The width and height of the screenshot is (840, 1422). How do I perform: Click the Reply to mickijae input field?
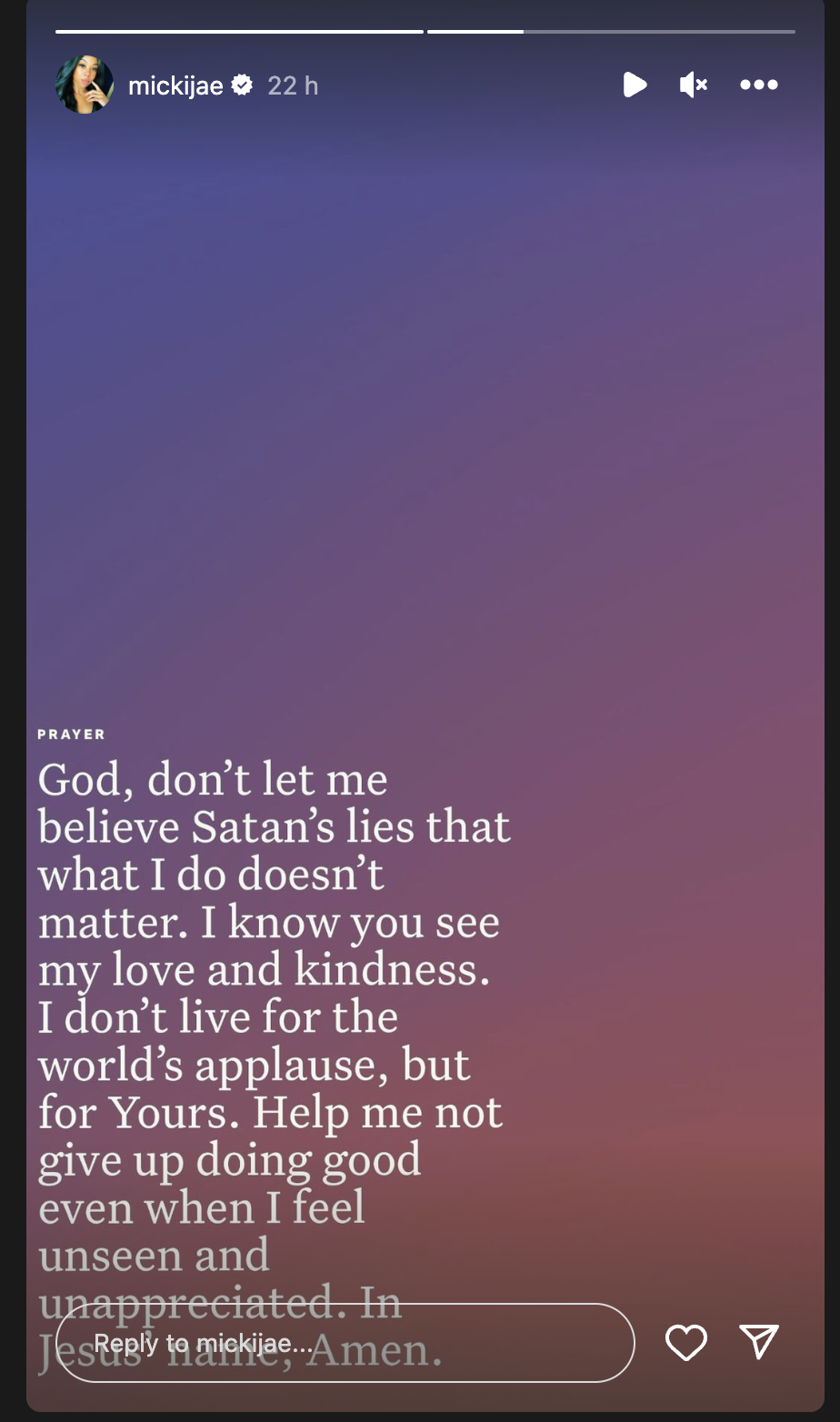[x=345, y=1343]
